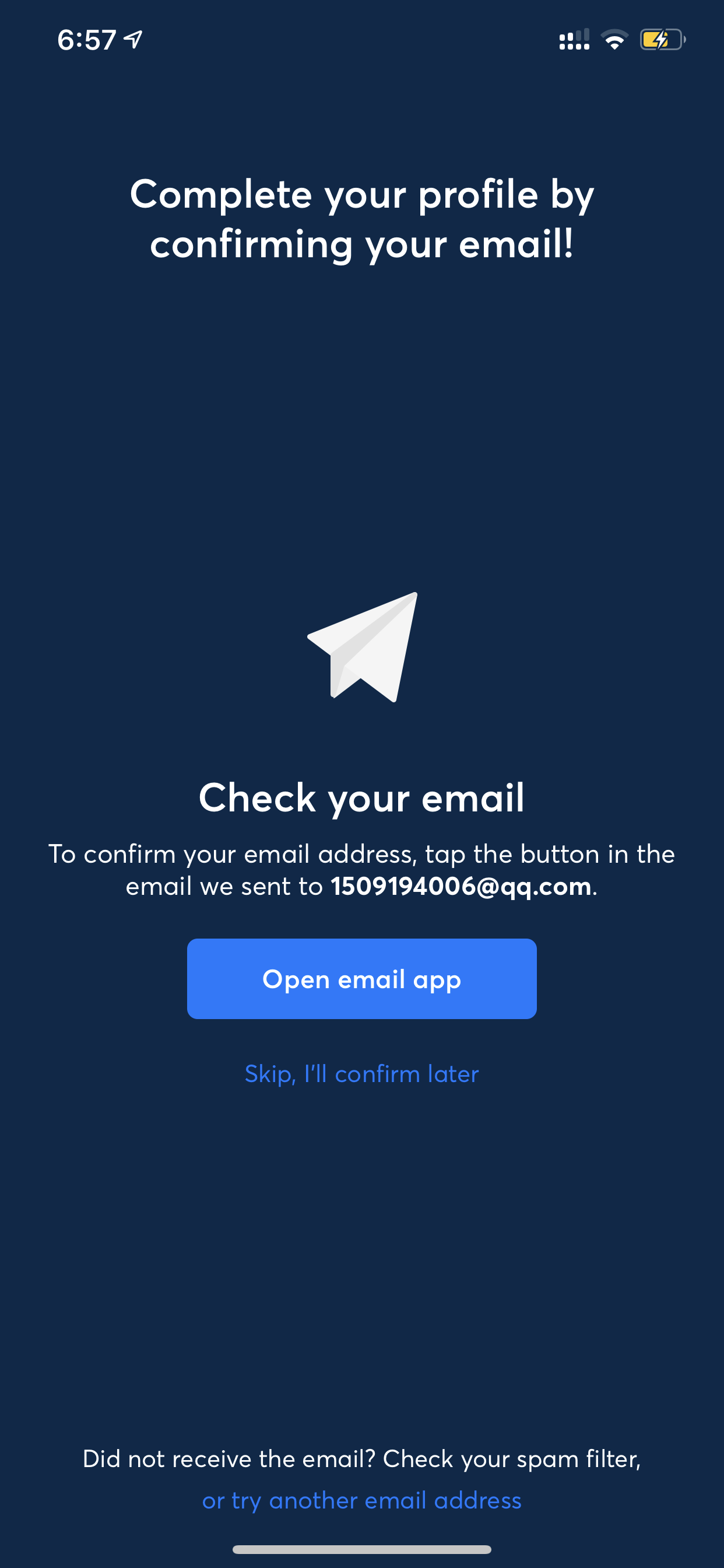Try another email address

point(361,1500)
